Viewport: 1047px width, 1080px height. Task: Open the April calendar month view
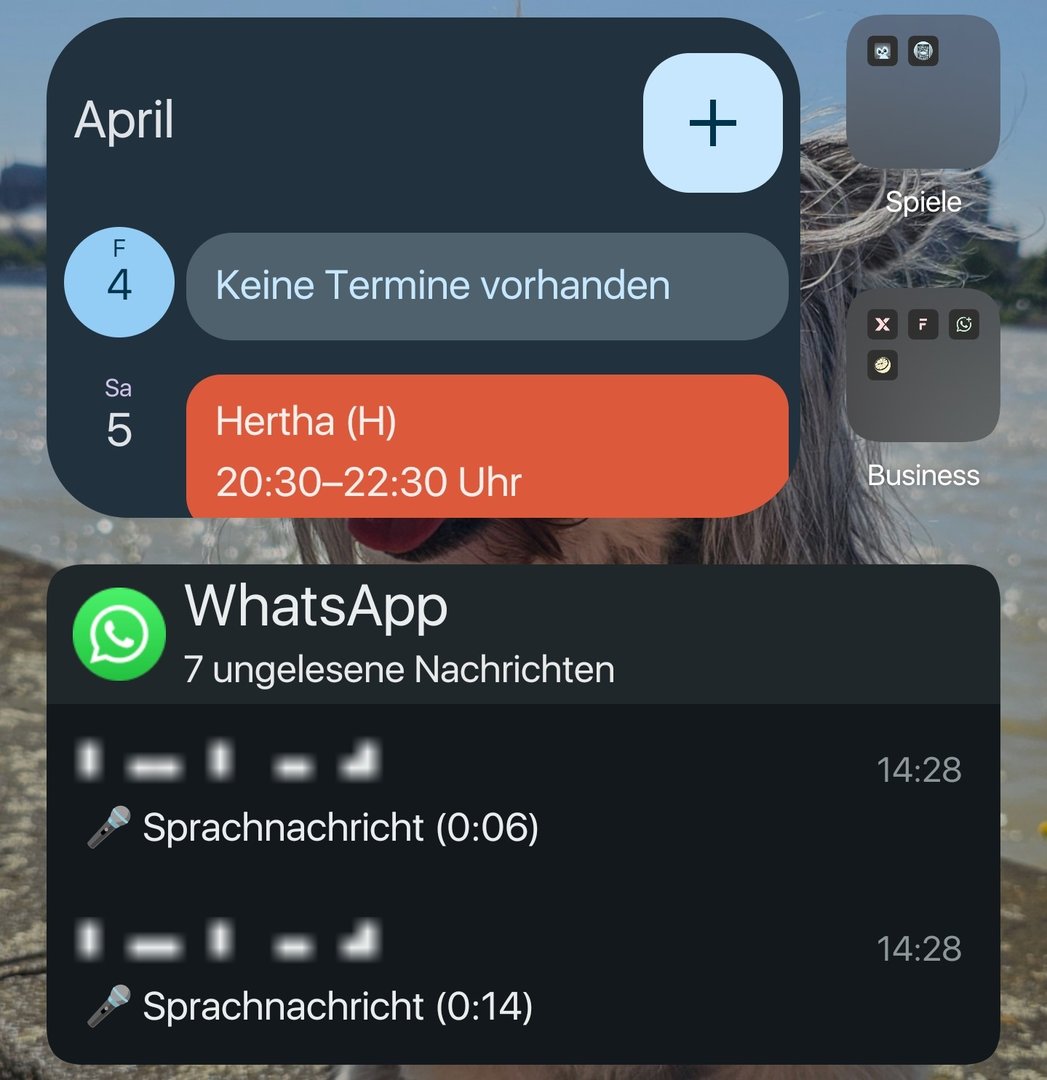(124, 120)
